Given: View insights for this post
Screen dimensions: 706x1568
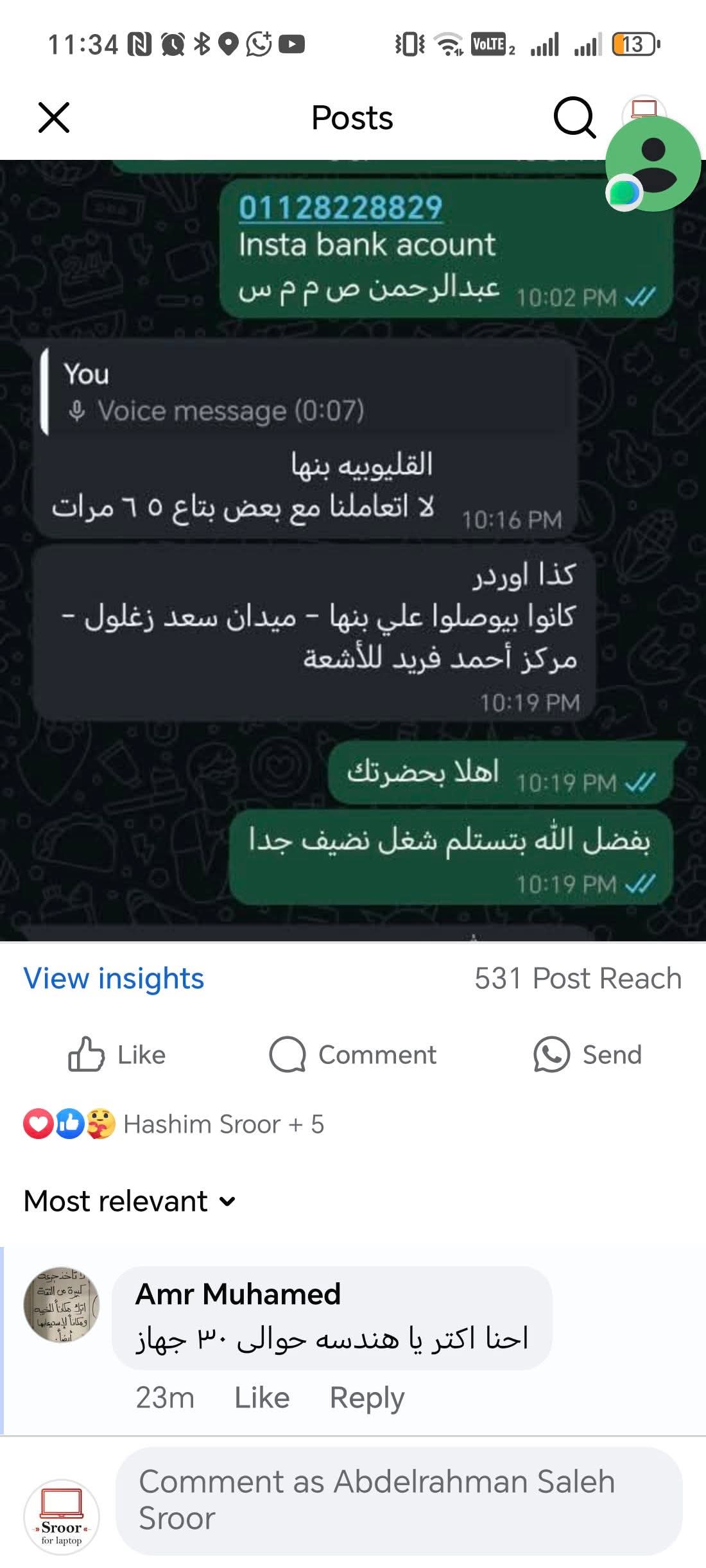Looking at the screenshot, I should (114, 979).
